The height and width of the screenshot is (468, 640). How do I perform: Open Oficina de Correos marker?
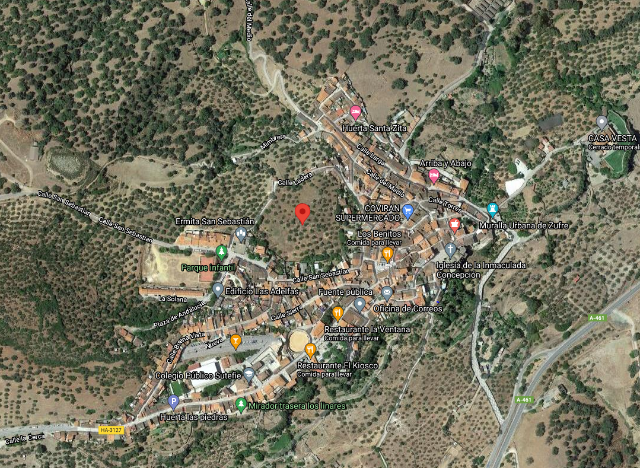click(360, 304)
